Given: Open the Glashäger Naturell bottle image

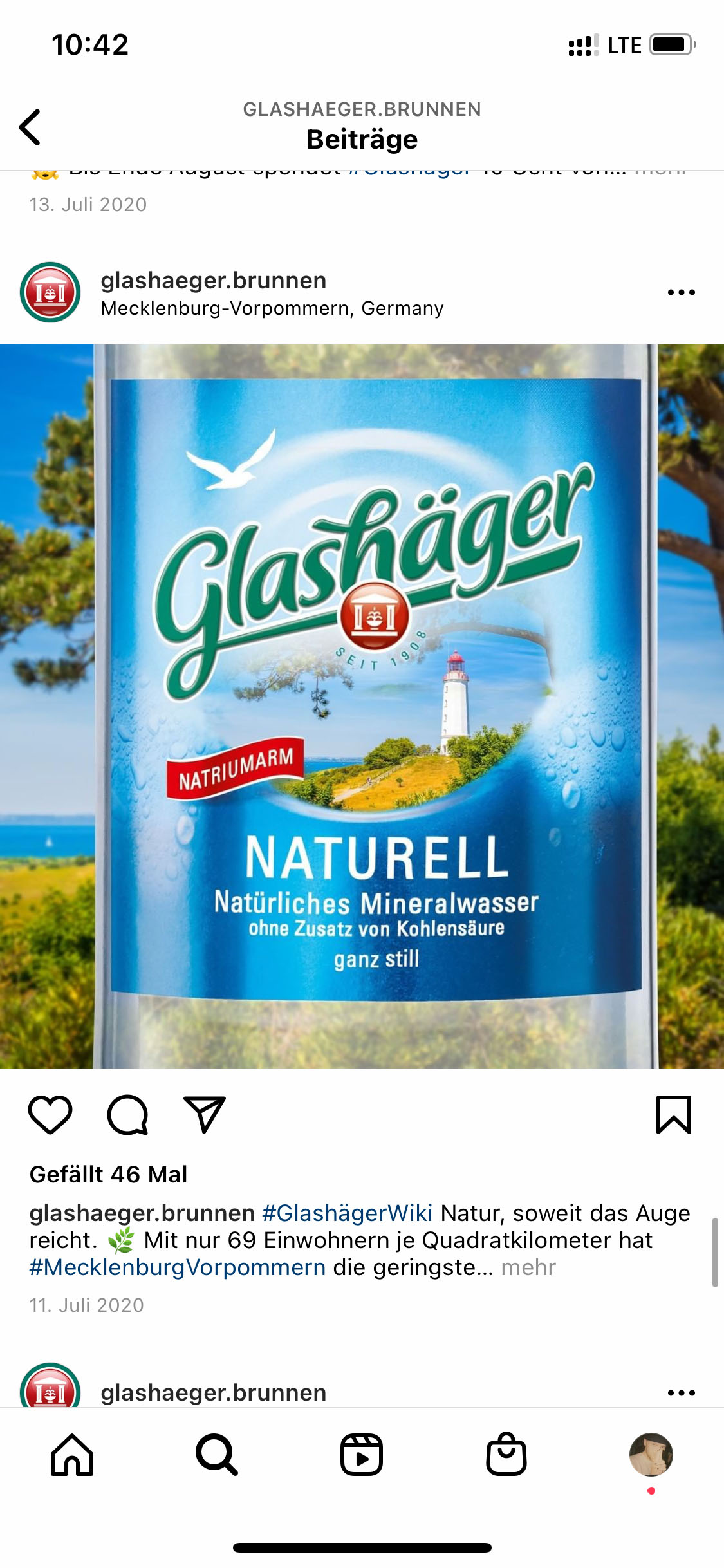Looking at the screenshot, I should tap(362, 706).
